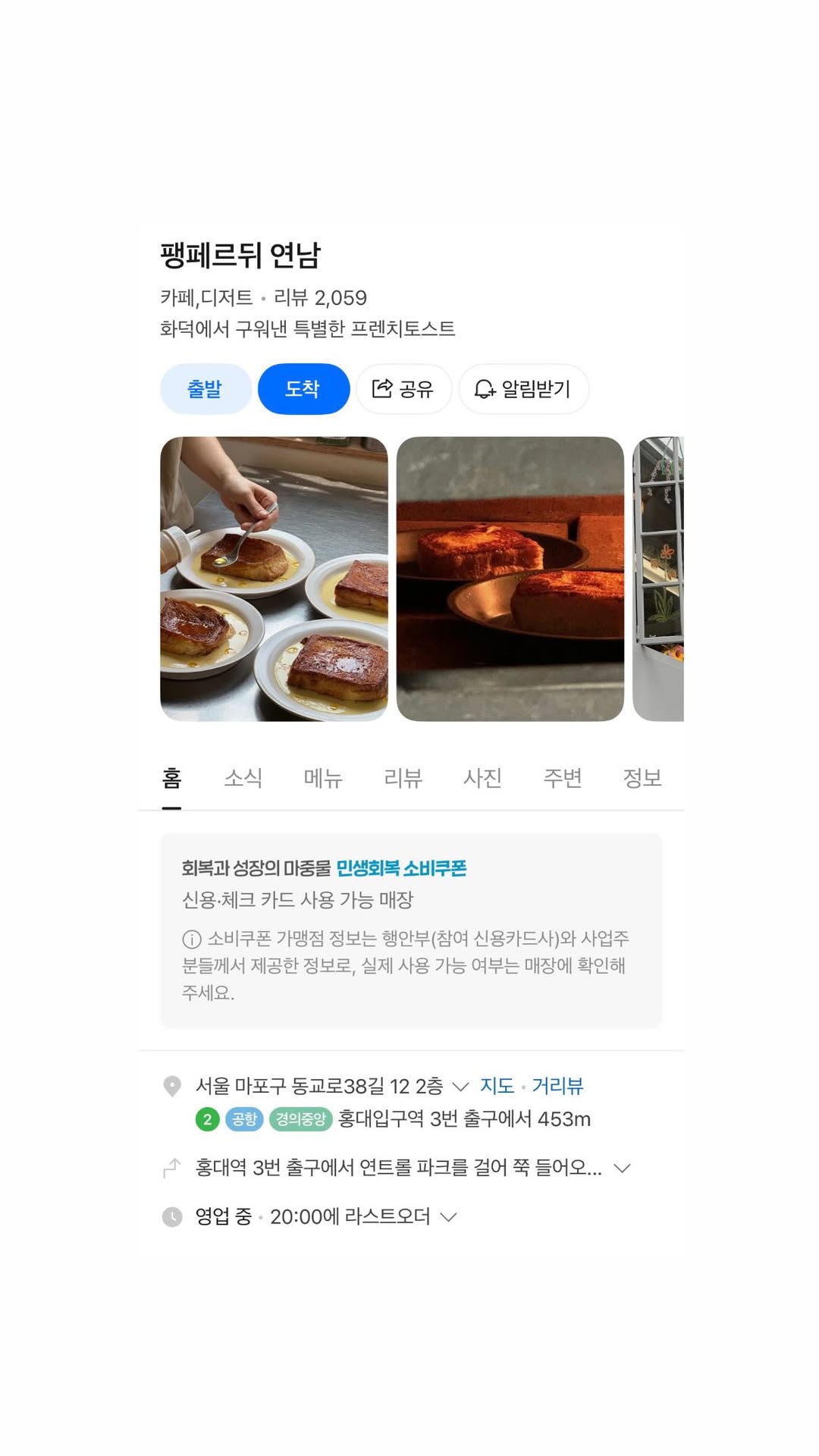
Task: Expand the walking directions from 홍대역 3번 출구
Action: click(622, 1168)
